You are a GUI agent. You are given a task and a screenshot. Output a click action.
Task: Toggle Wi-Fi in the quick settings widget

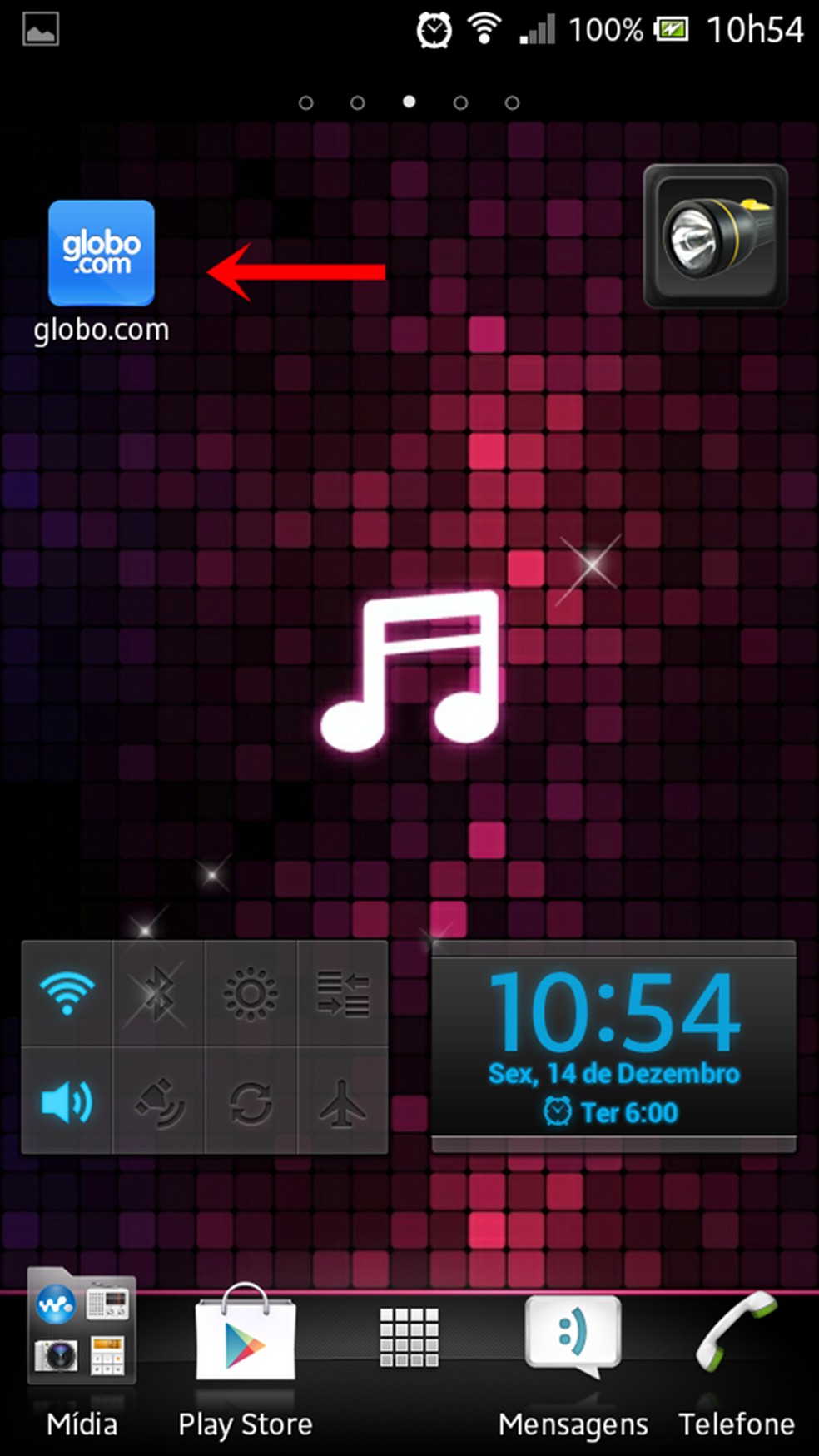point(67,992)
